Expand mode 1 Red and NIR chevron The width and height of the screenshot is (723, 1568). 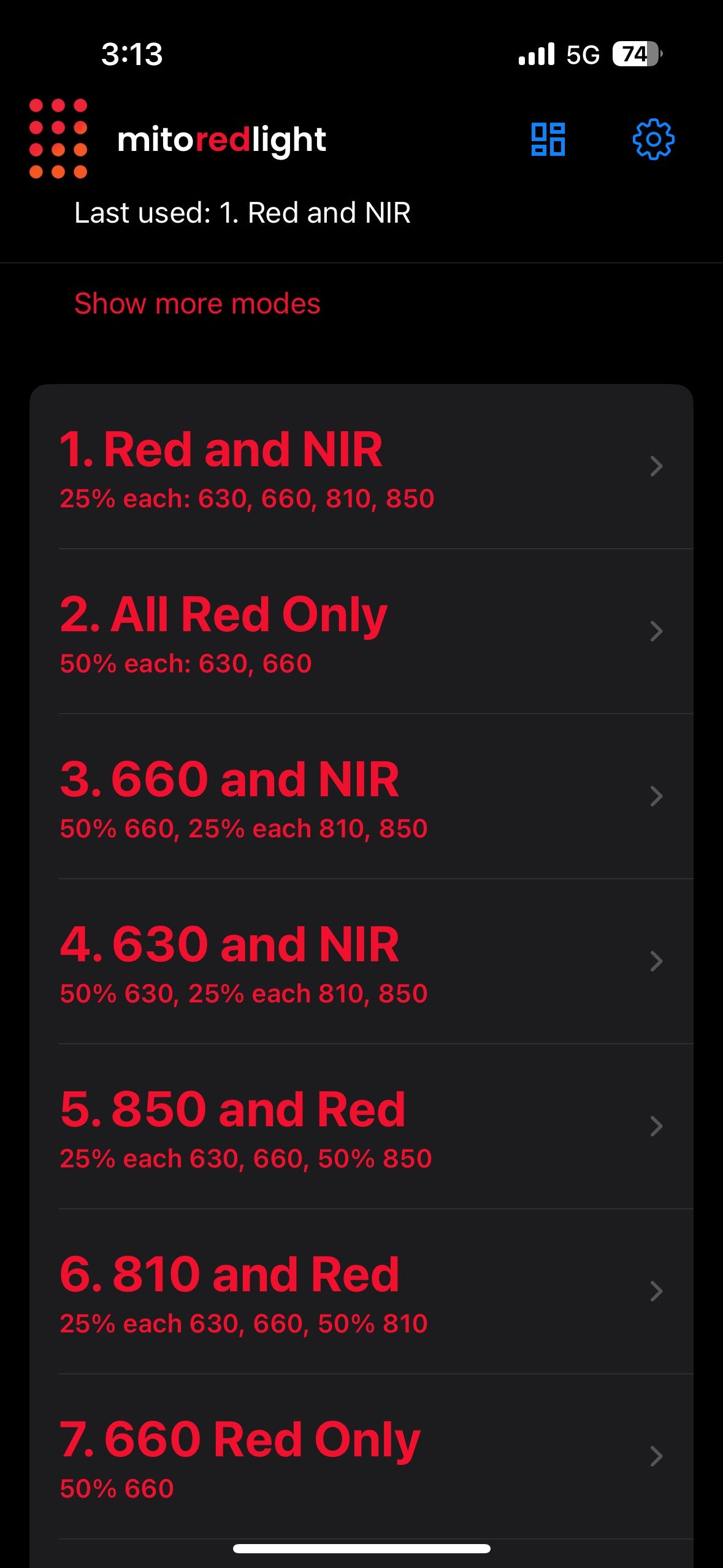pos(657,466)
